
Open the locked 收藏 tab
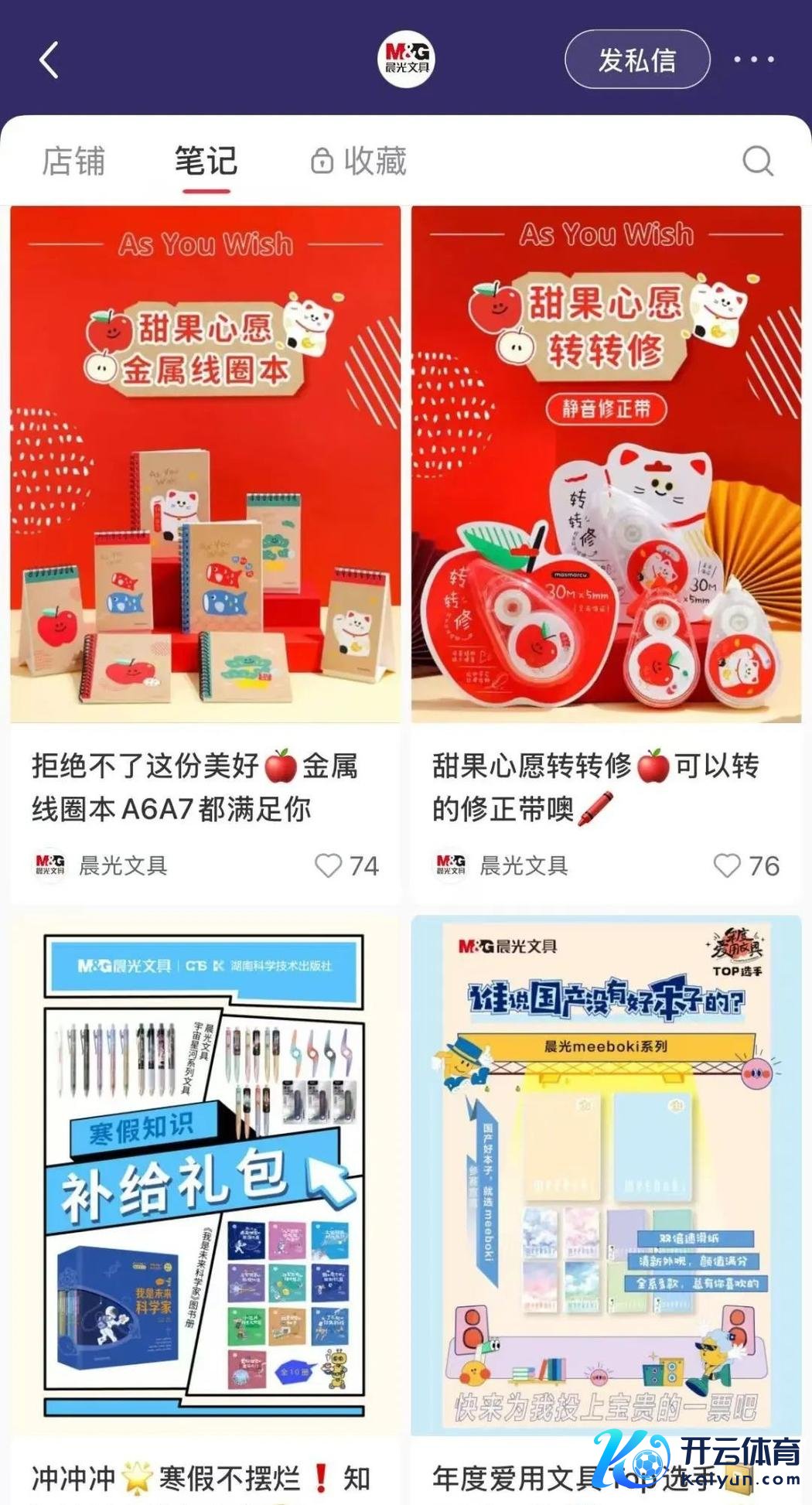359,162
